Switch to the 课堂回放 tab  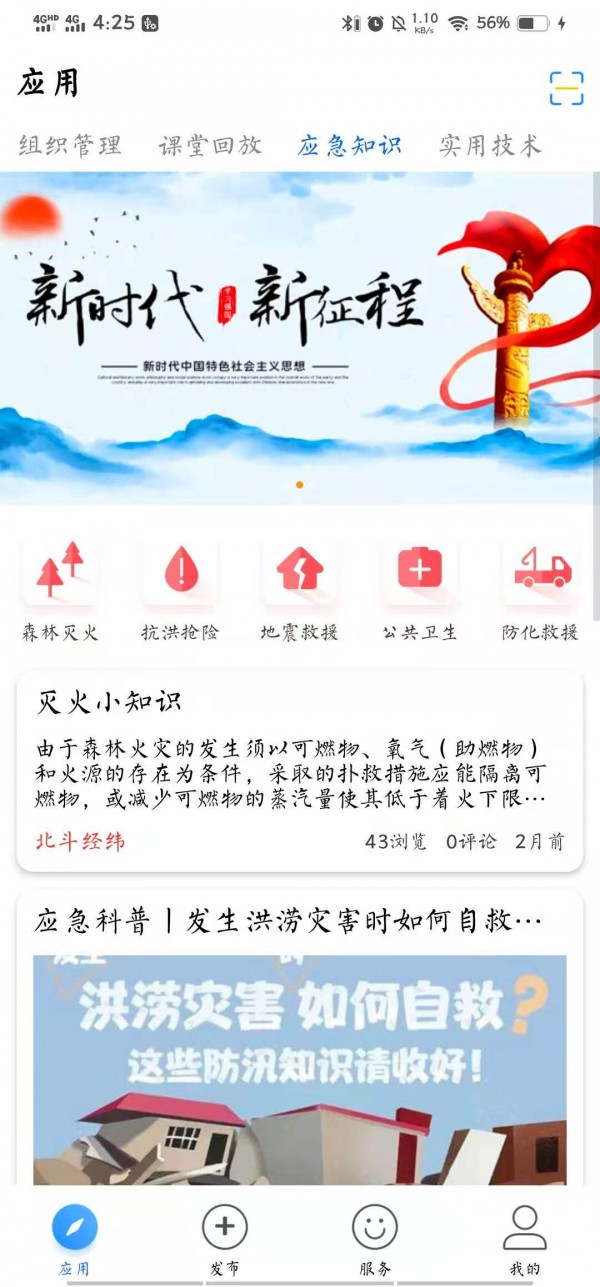(210, 145)
